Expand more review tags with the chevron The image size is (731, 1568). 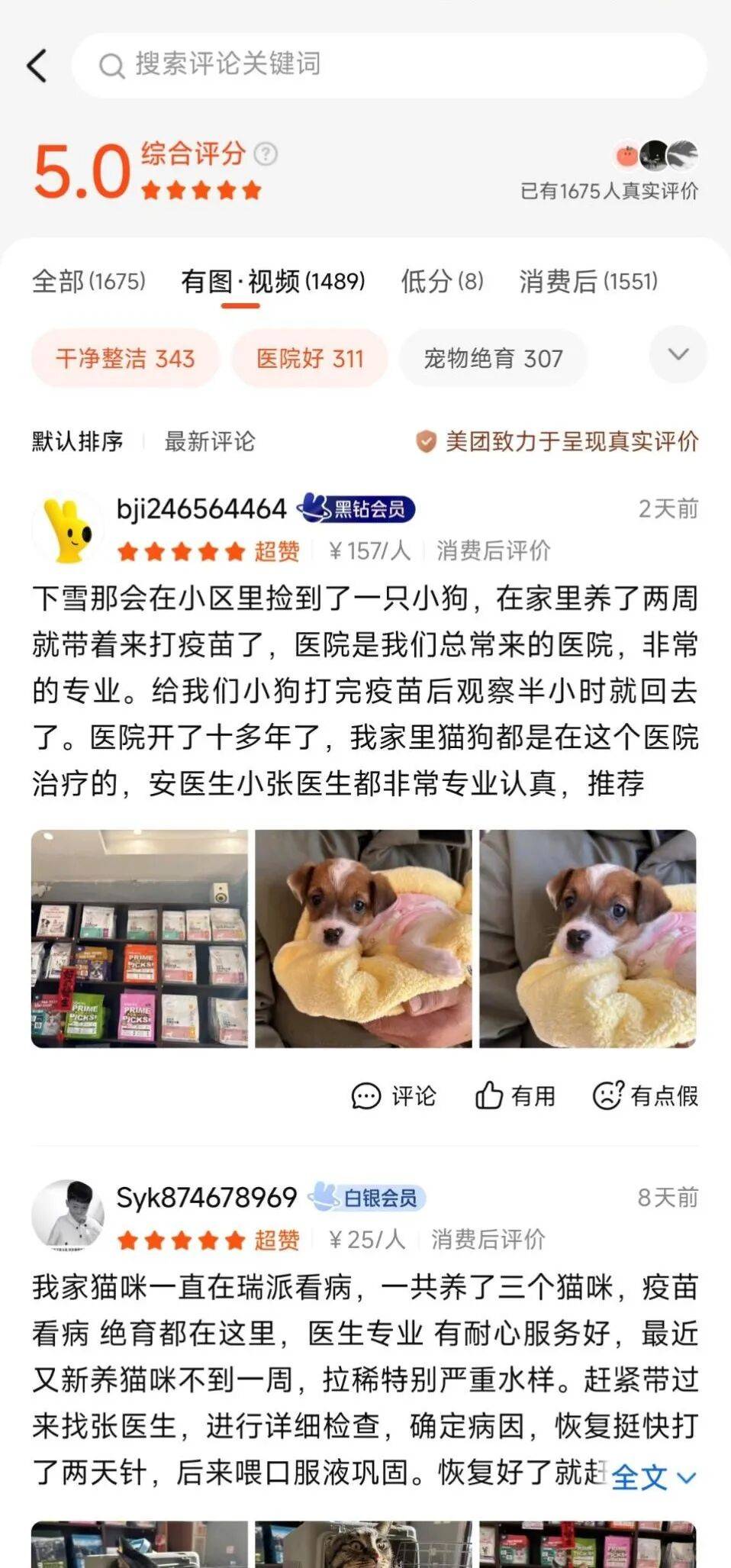coord(678,354)
